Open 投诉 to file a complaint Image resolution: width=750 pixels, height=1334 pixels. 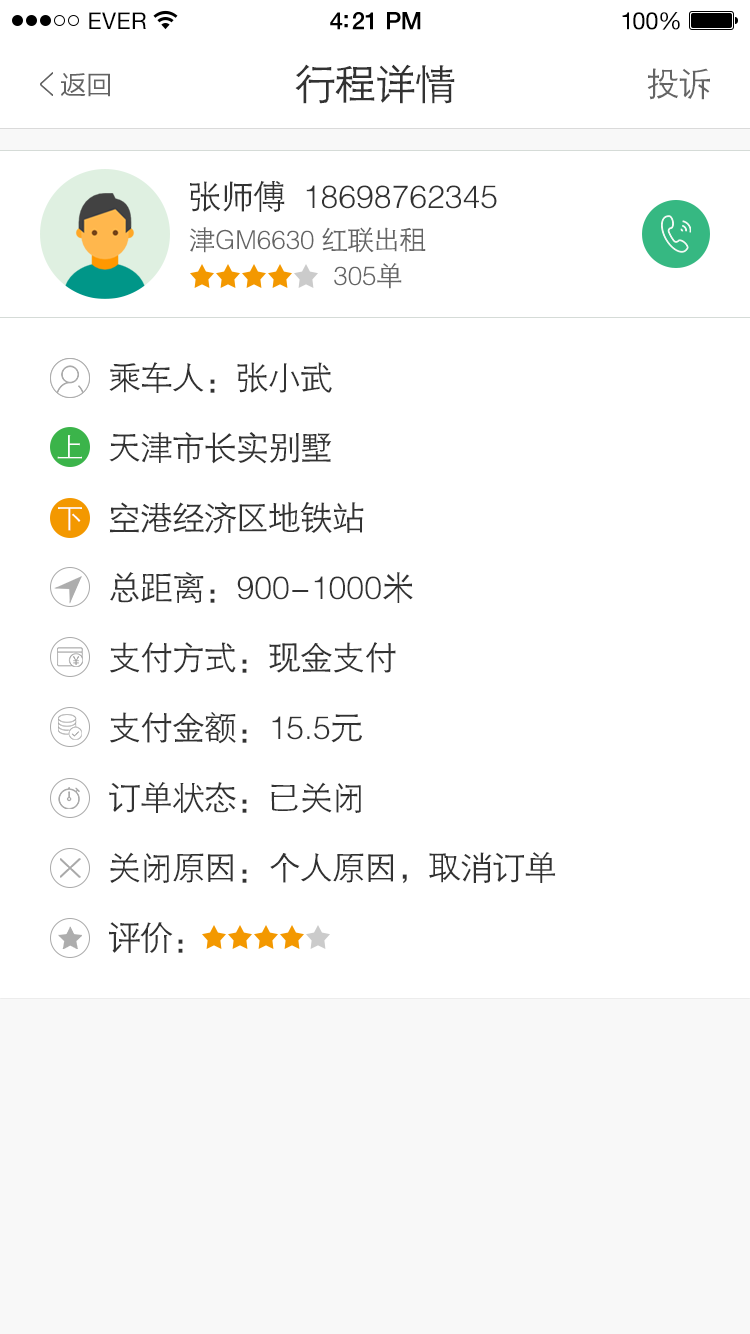tap(679, 84)
